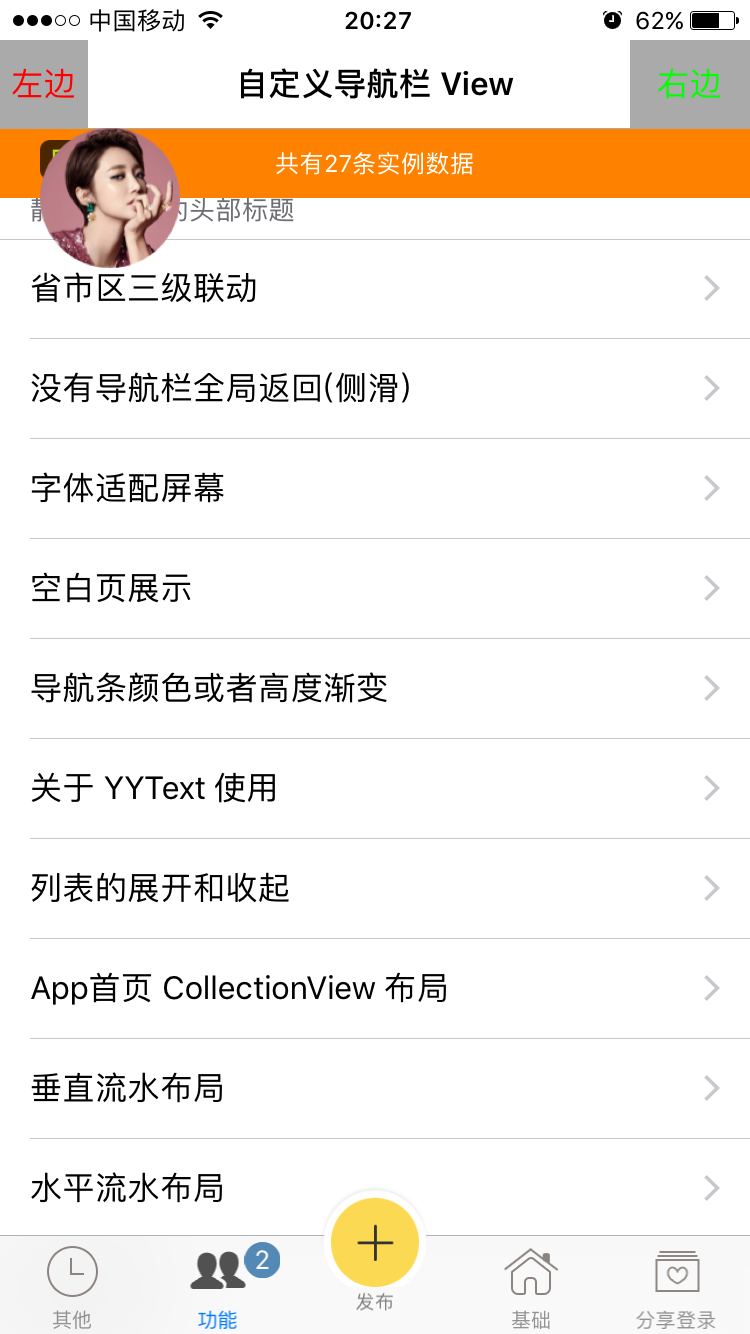The width and height of the screenshot is (750, 1334).
Task: Switch to the 分享登录 tab
Action: [x=676, y=1288]
